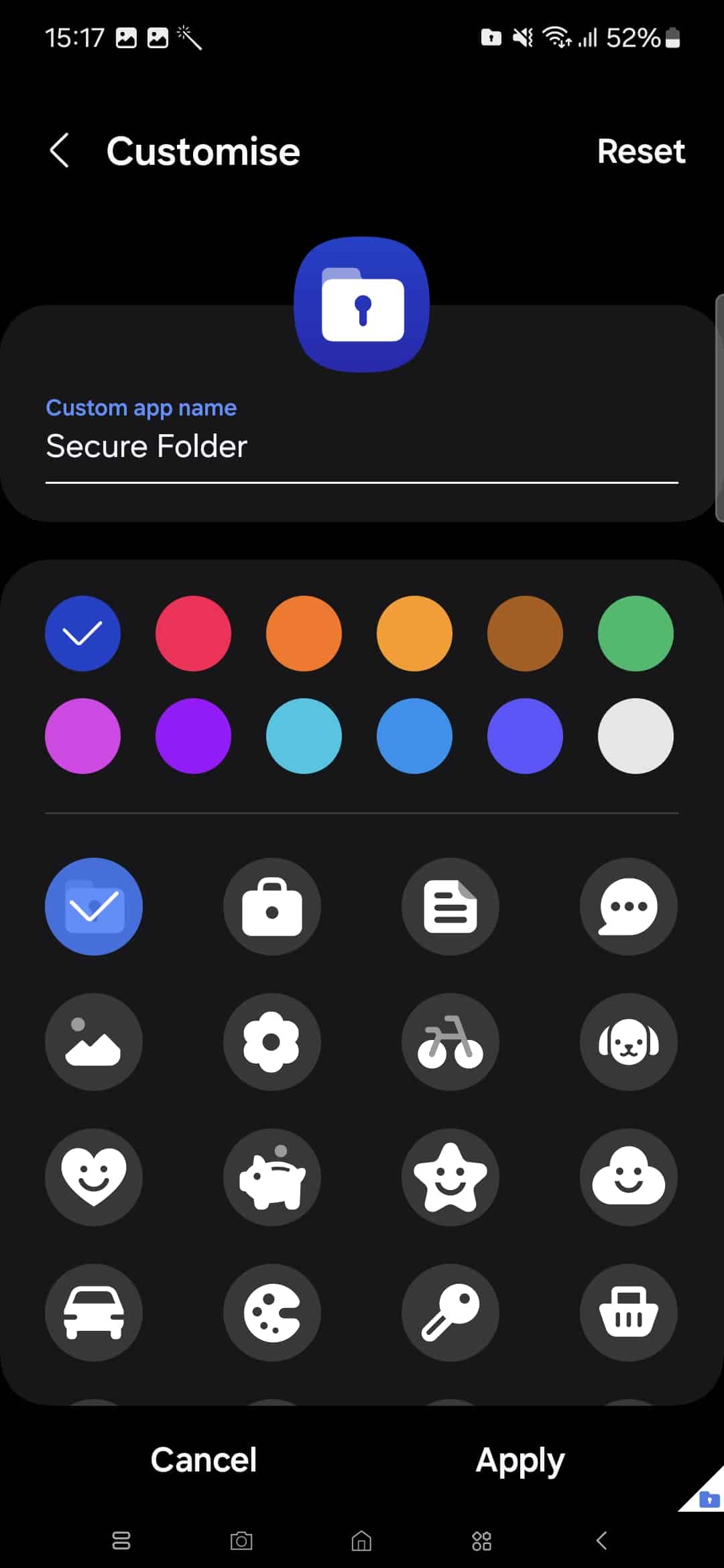Pick the brown colour swatch
Viewport: 724px width, 1568px height.
pyautogui.click(x=525, y=633)
